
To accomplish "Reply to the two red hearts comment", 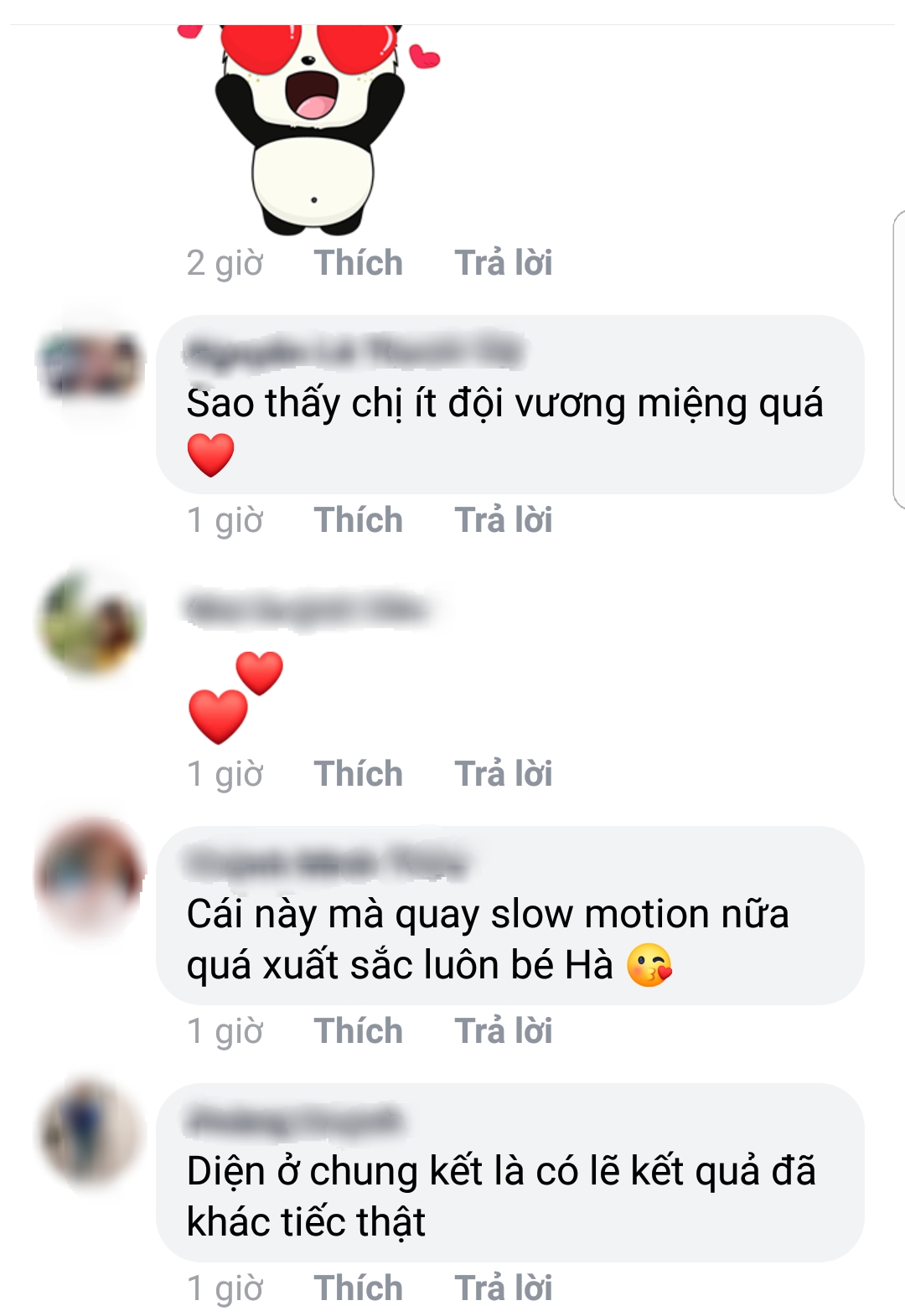I will (503, 774).
